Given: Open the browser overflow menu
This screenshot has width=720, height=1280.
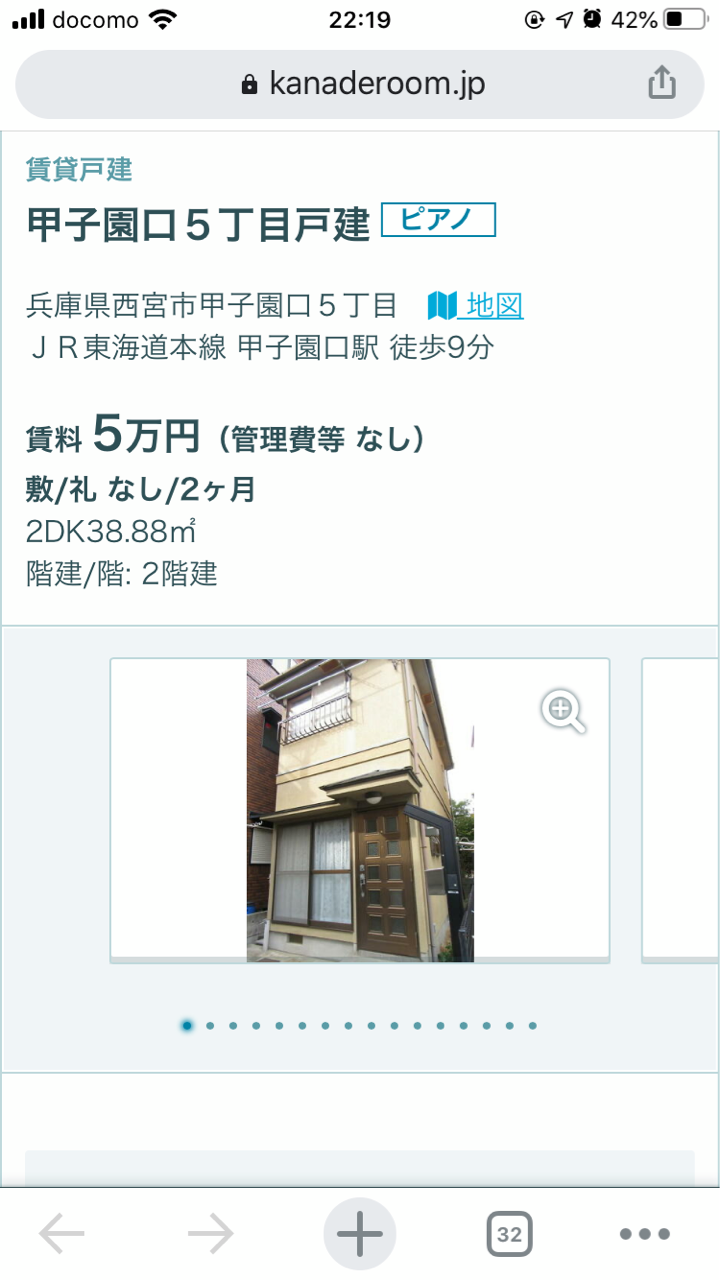Looking at the screenshot, I should [x=644, y=1234].
